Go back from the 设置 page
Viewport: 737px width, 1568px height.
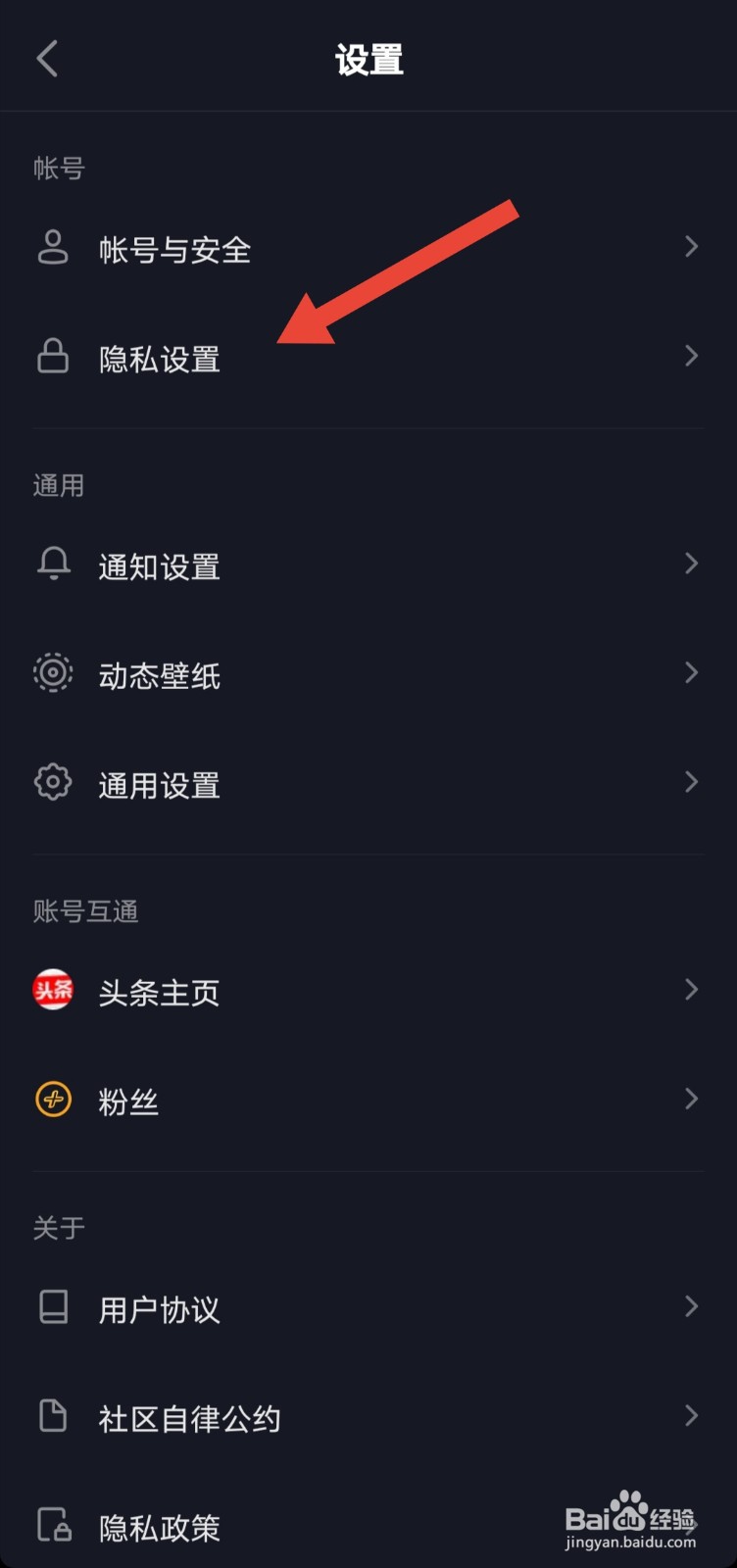[47, 59]
